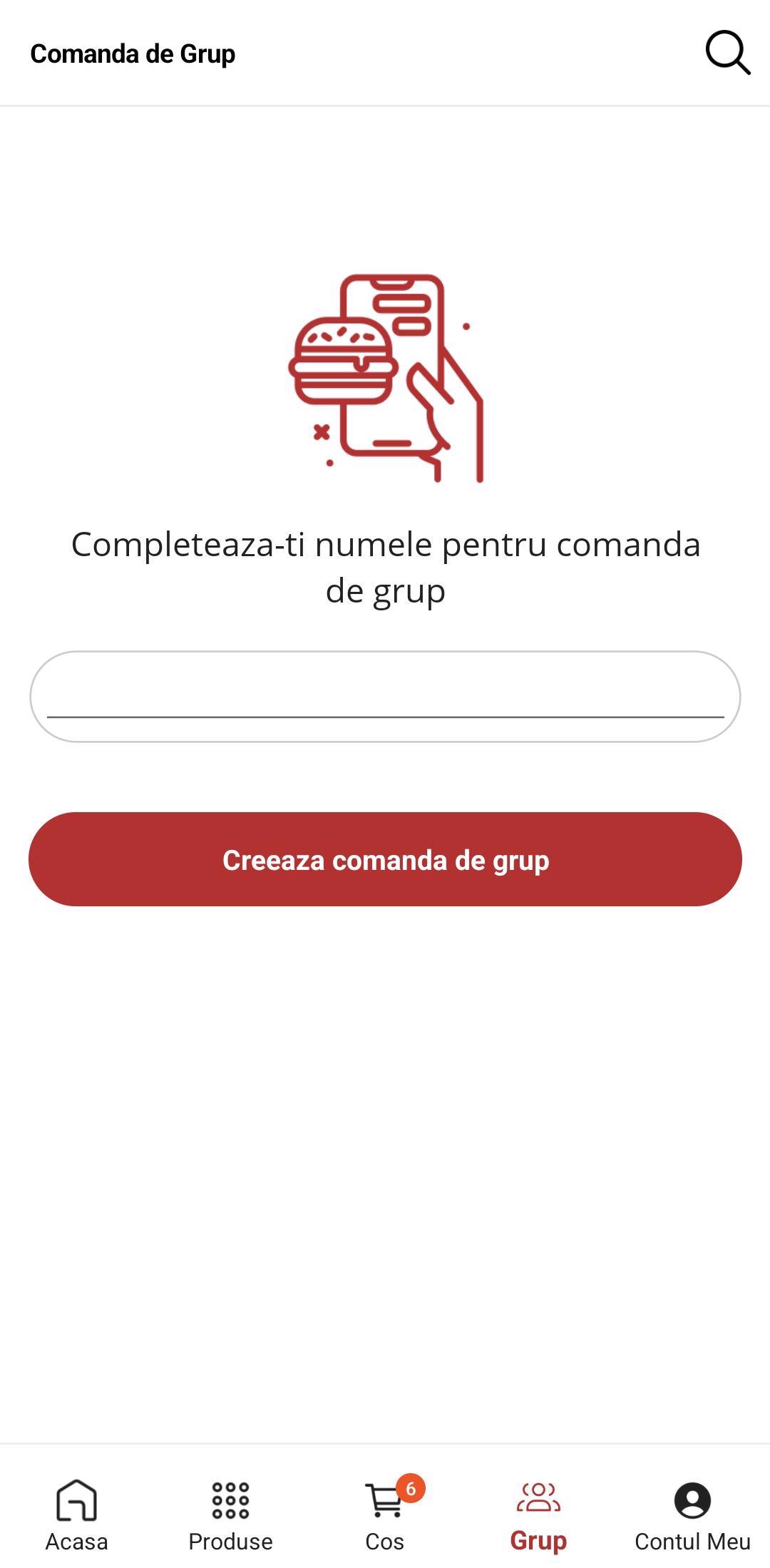The height and width of the screenshot is (1568, 770).
Task: Open the search icon in the header
Action: click(x=727, y=53)
